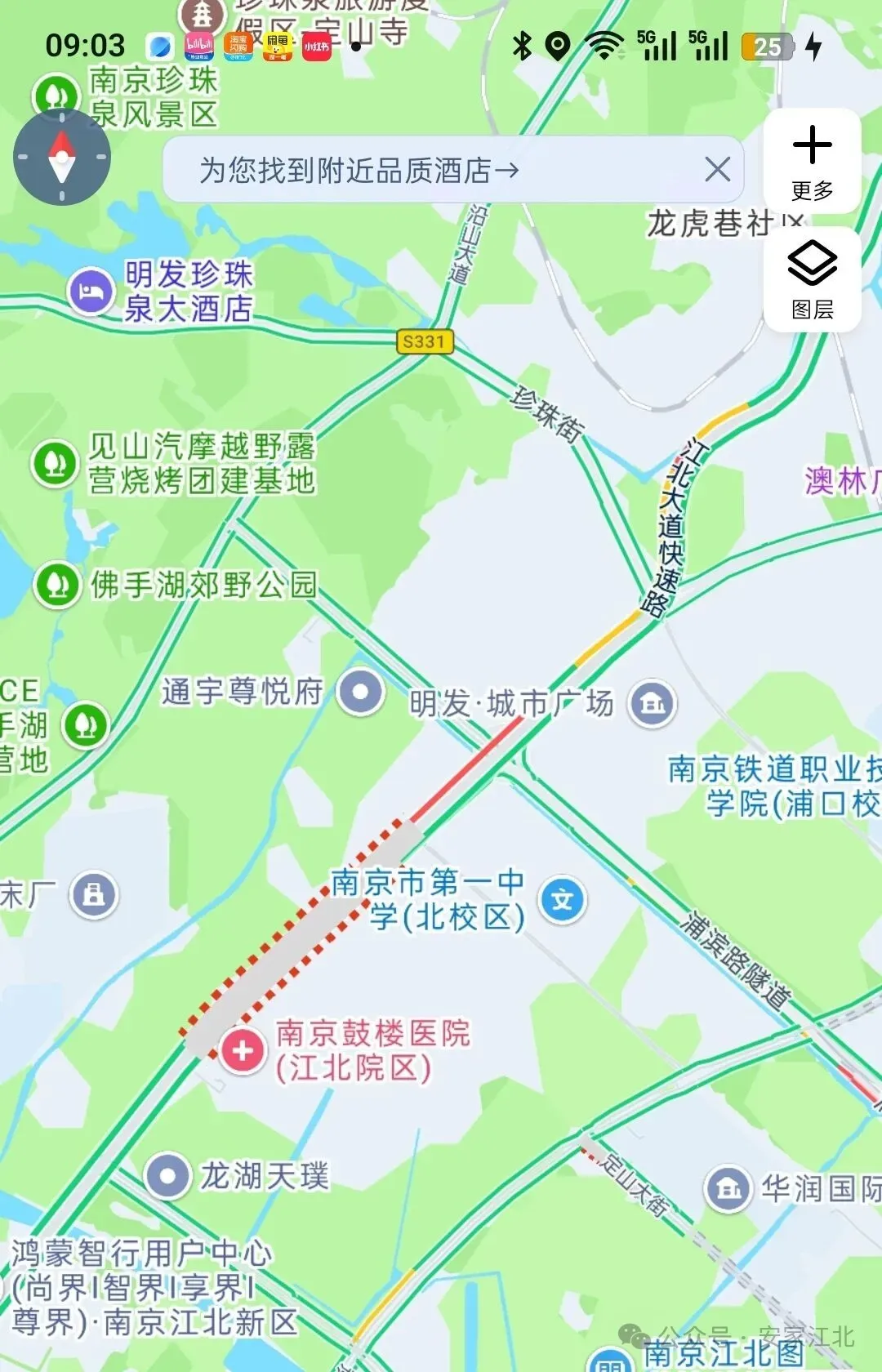Open the nearby quality hotels banner
This screenshot has width=882, height=1372.
[359, 171]
